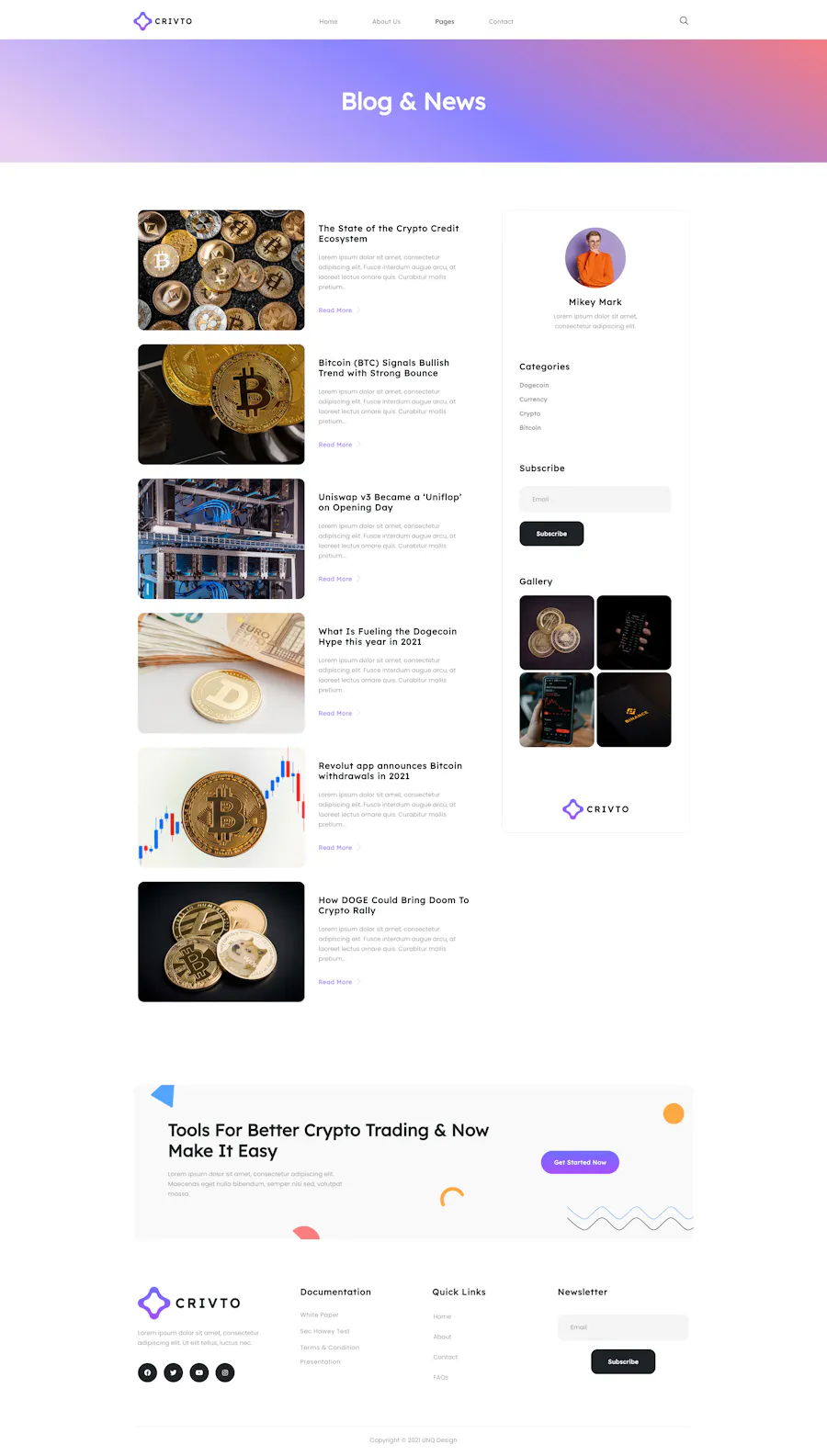
Task: Open the Facebook icon in footer
Action: (x=147, y=1372)
